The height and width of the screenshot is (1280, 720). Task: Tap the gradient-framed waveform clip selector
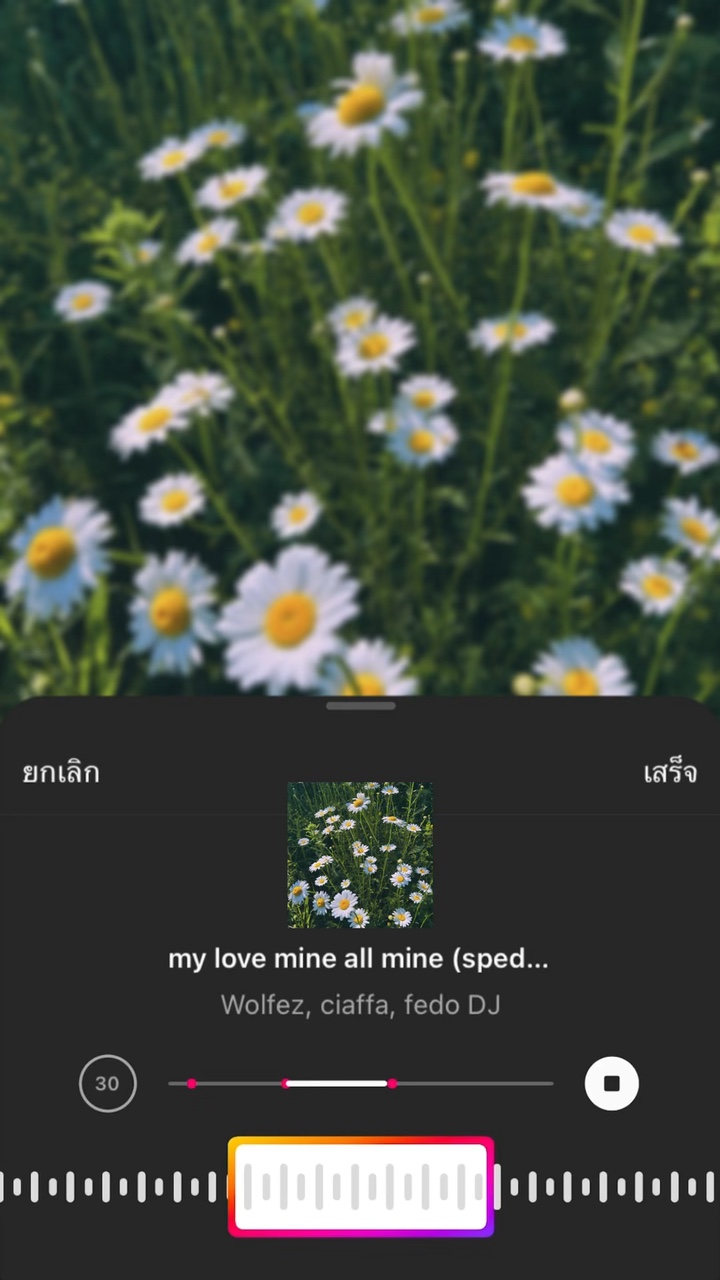pos(361,1187)
